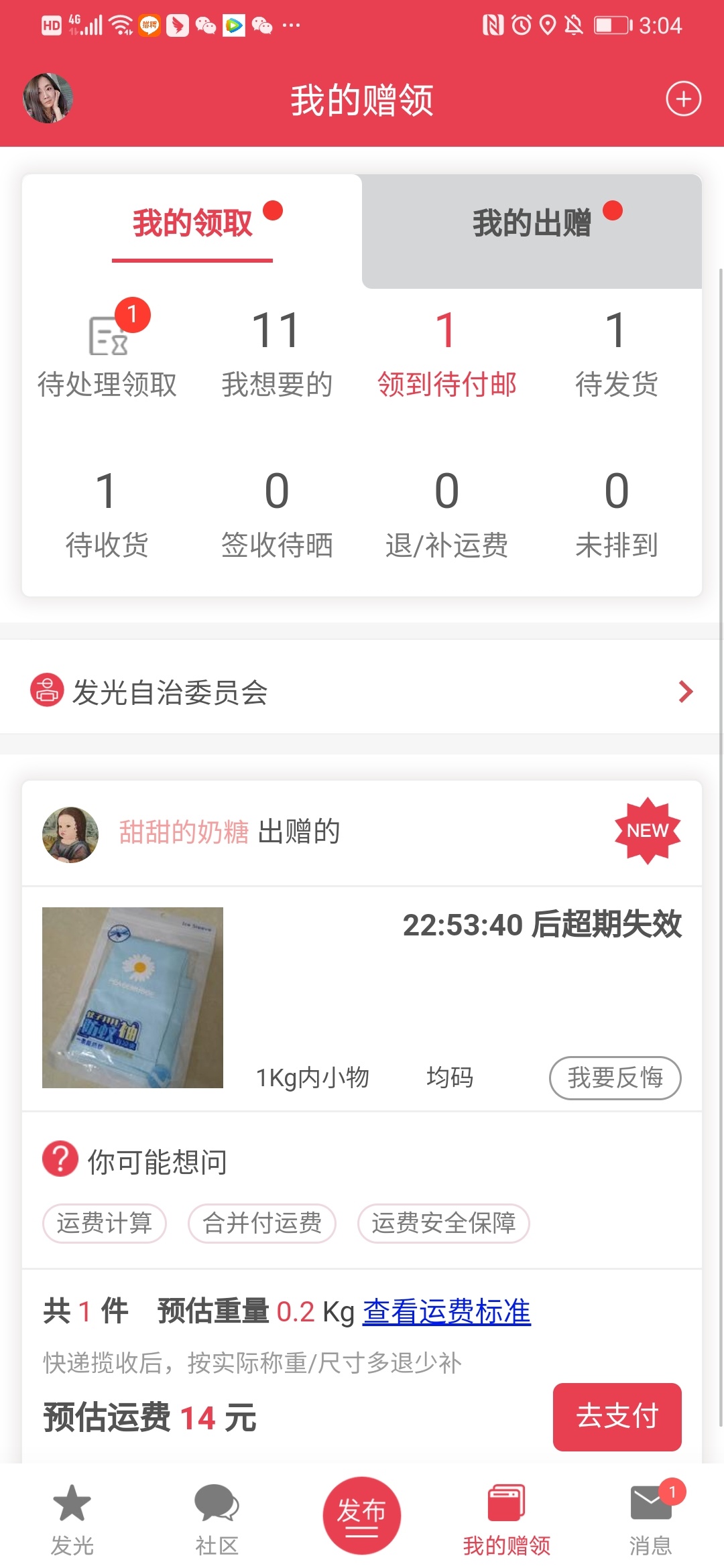Tap the red 发布 button

point(361,1515)
